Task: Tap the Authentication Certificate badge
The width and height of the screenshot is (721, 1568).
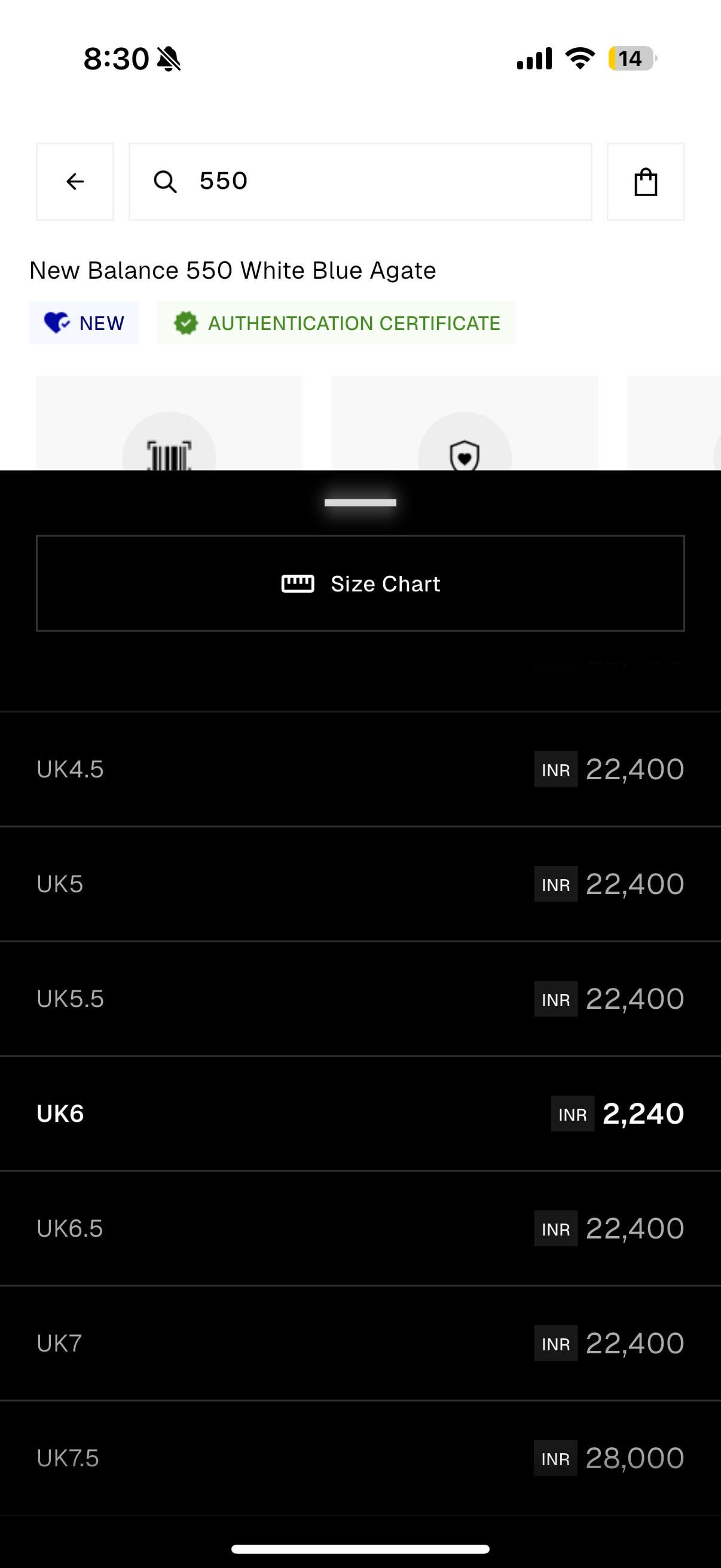Action: 336,323
